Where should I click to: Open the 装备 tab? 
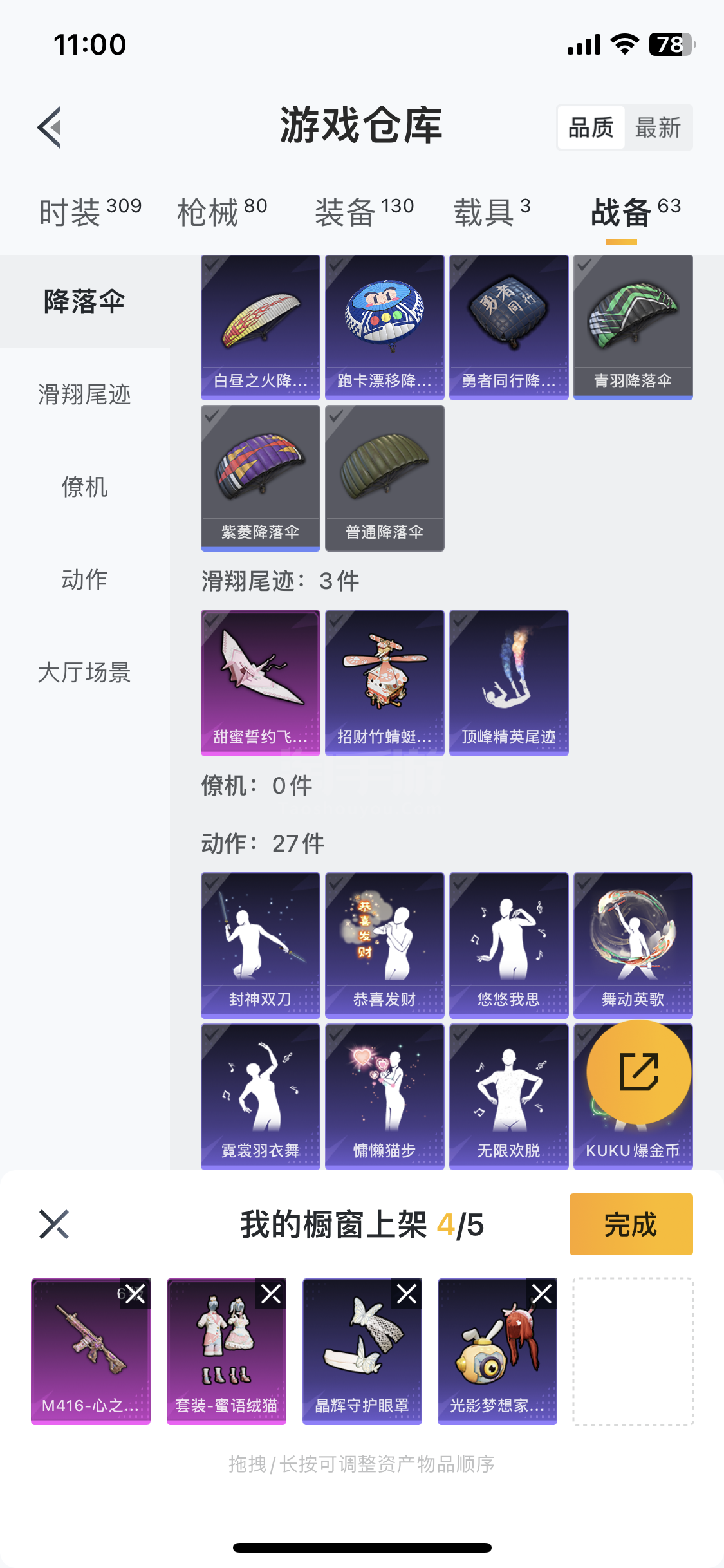click(364, 212)
